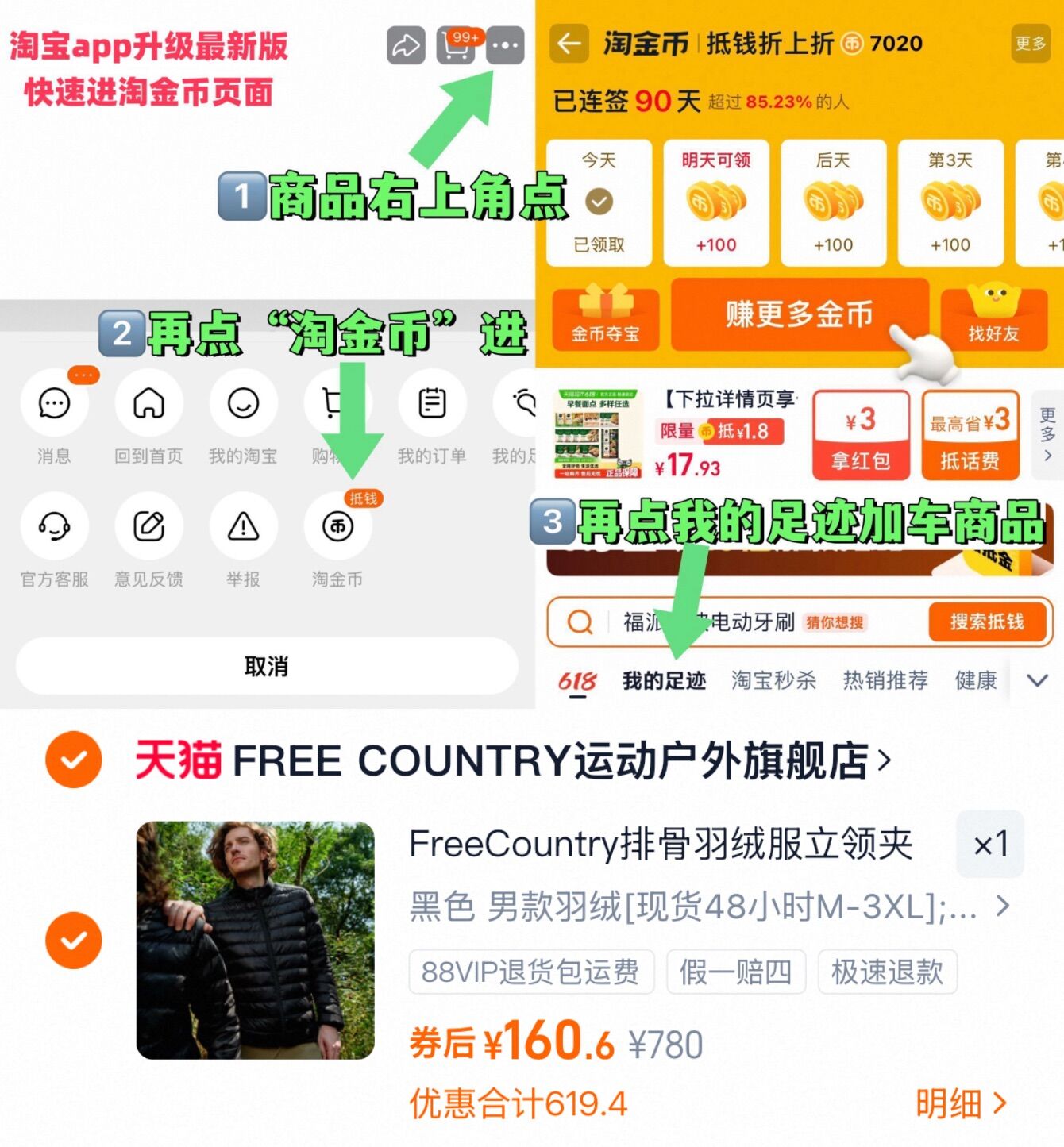Viewport: 1064px width, 1147px height.
Task: Select the 淘金币 icon labeled 抵钱
Action: click(x=337, y=525)
